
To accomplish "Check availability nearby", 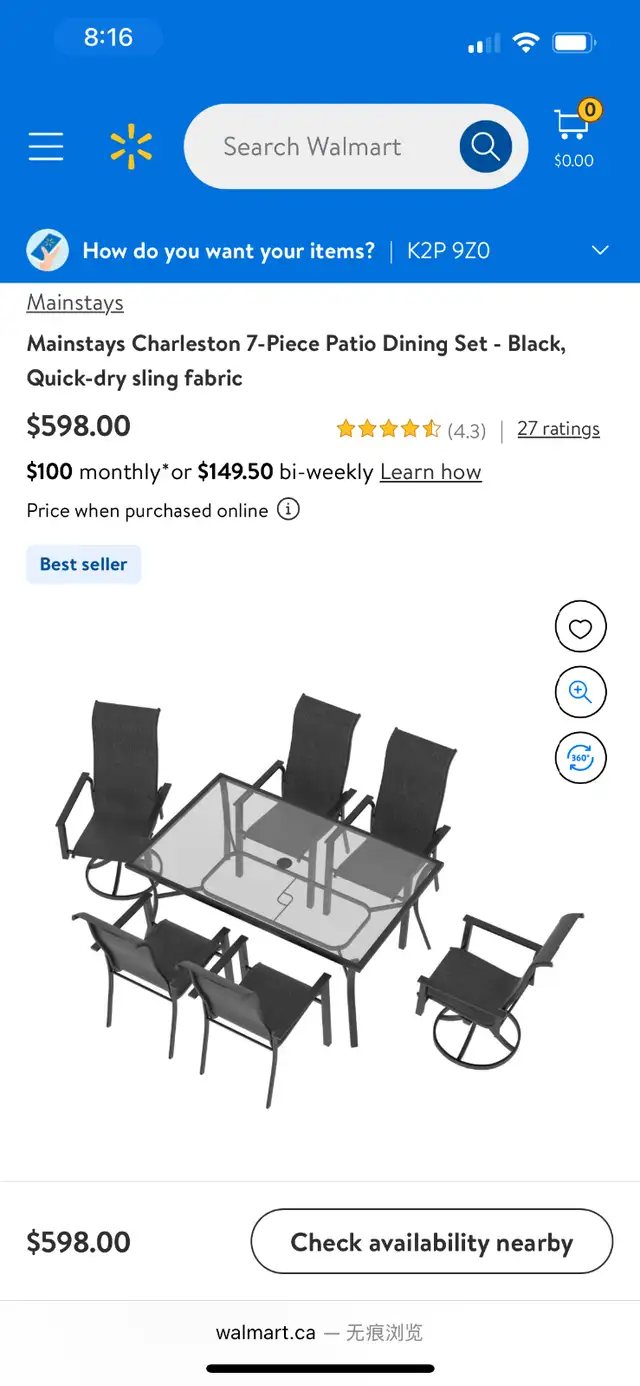I will point(431,1242).
